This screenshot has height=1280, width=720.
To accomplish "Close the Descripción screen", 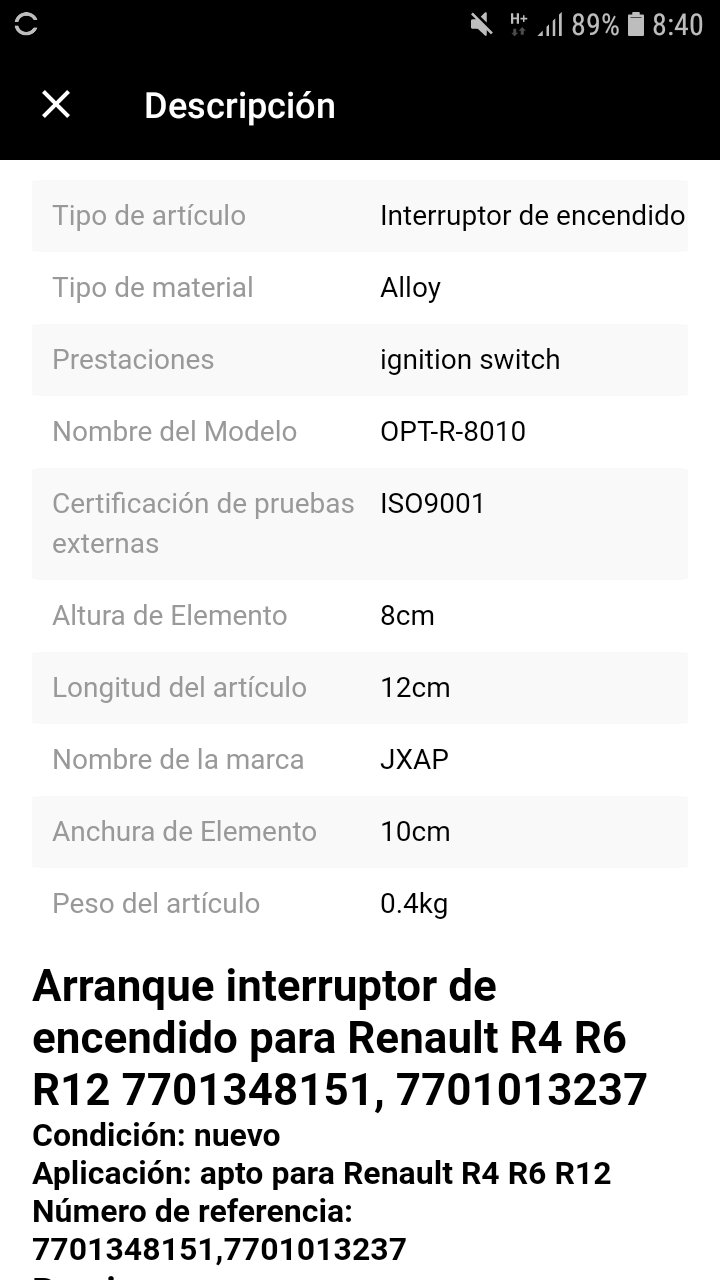I will pyautogui.click(x=56, y=104).
